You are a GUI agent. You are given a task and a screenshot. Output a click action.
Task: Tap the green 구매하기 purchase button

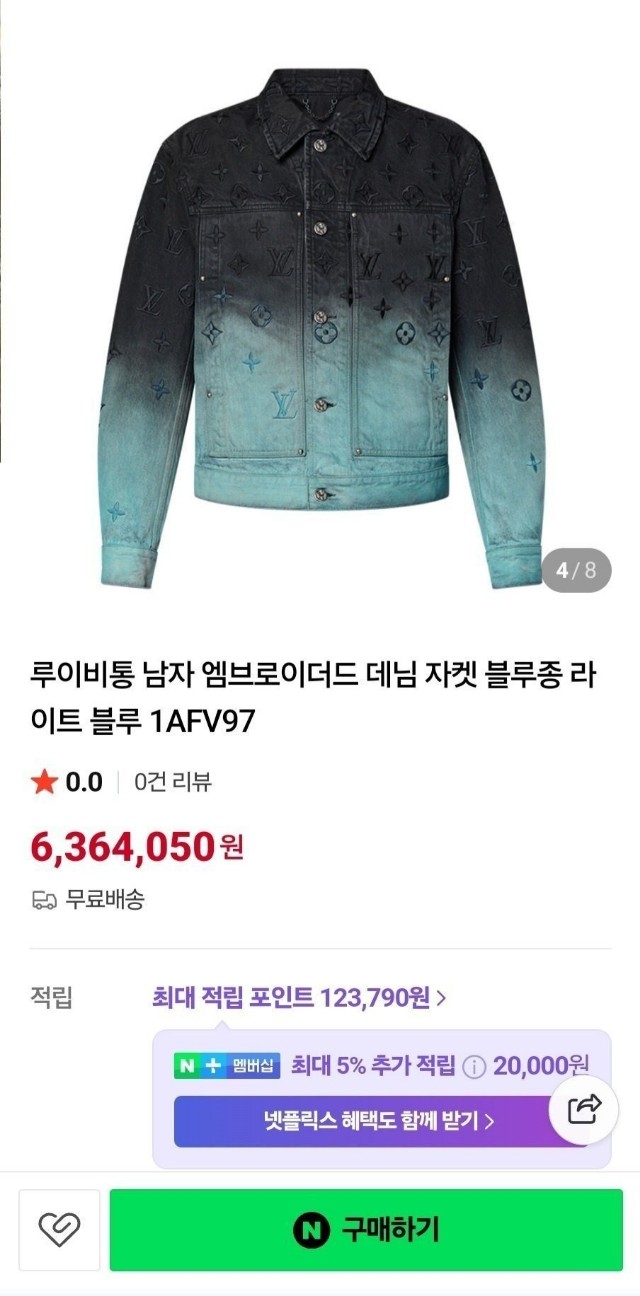point(365,1229)
